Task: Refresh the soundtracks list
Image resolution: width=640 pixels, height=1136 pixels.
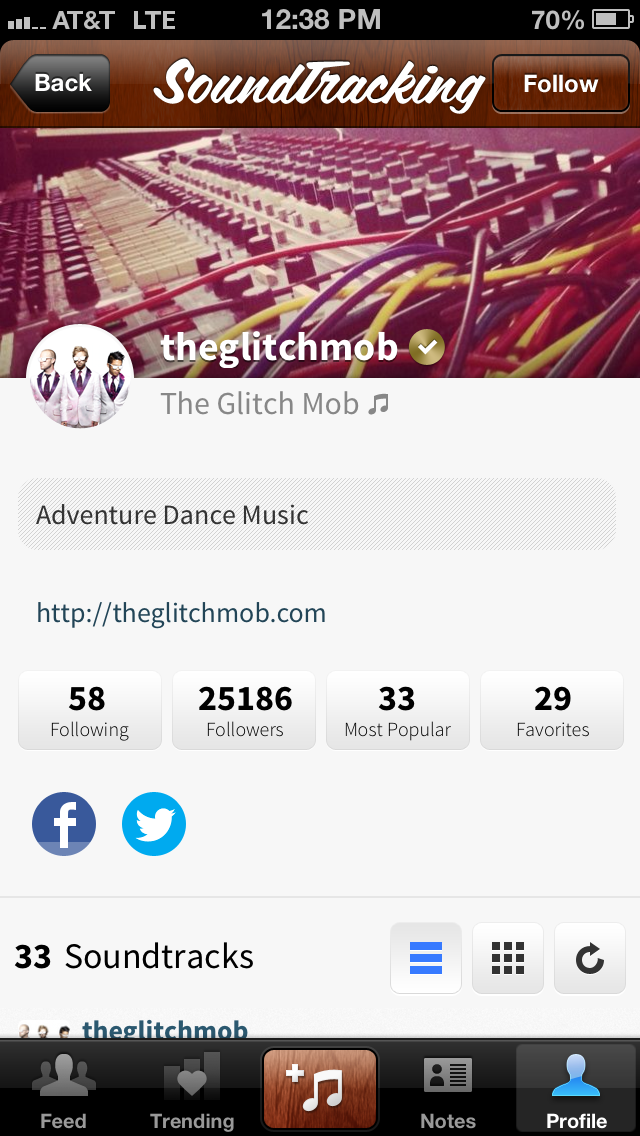Action: (590, 958)
